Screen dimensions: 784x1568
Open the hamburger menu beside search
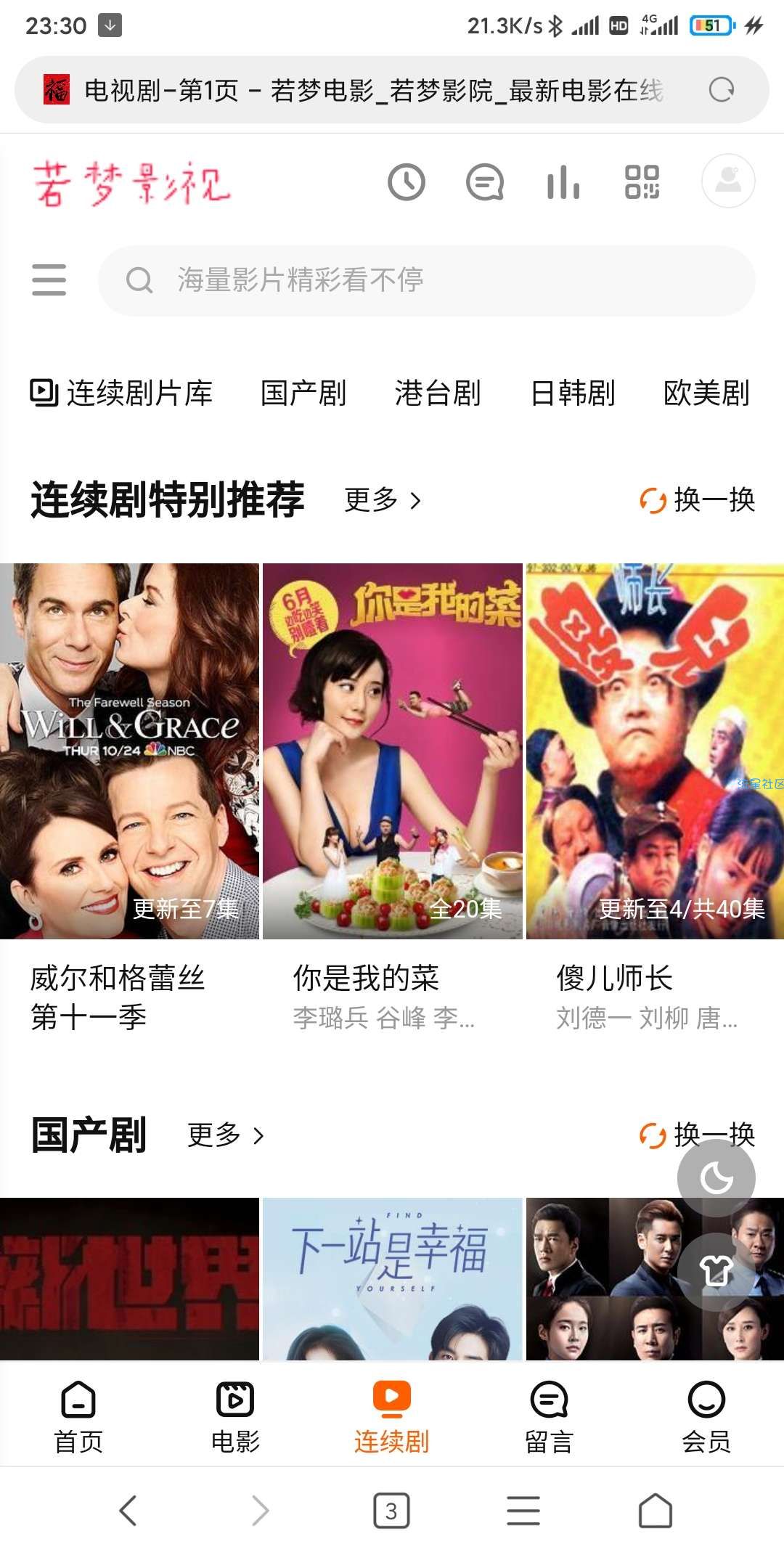49,280
